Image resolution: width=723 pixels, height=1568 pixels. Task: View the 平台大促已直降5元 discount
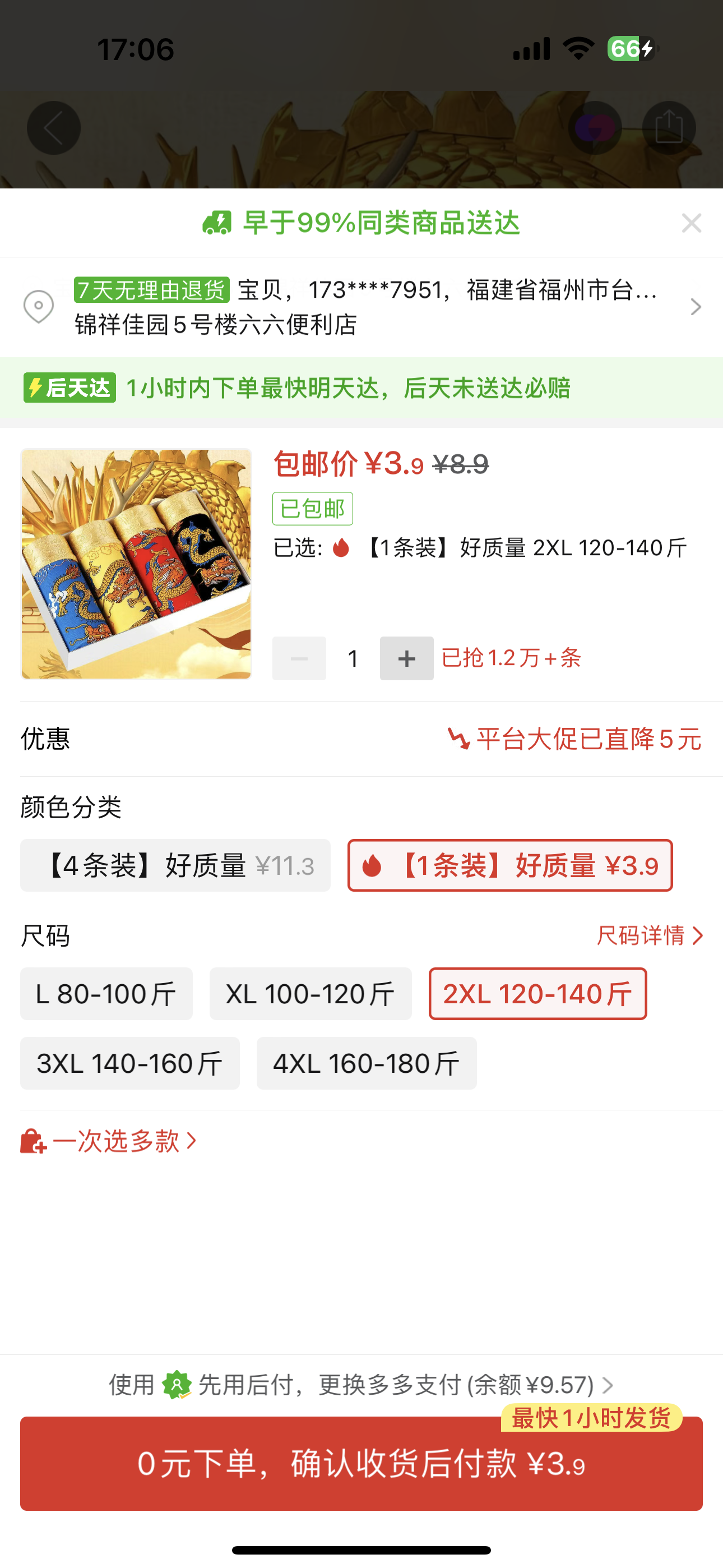click(x=574, y=739)
